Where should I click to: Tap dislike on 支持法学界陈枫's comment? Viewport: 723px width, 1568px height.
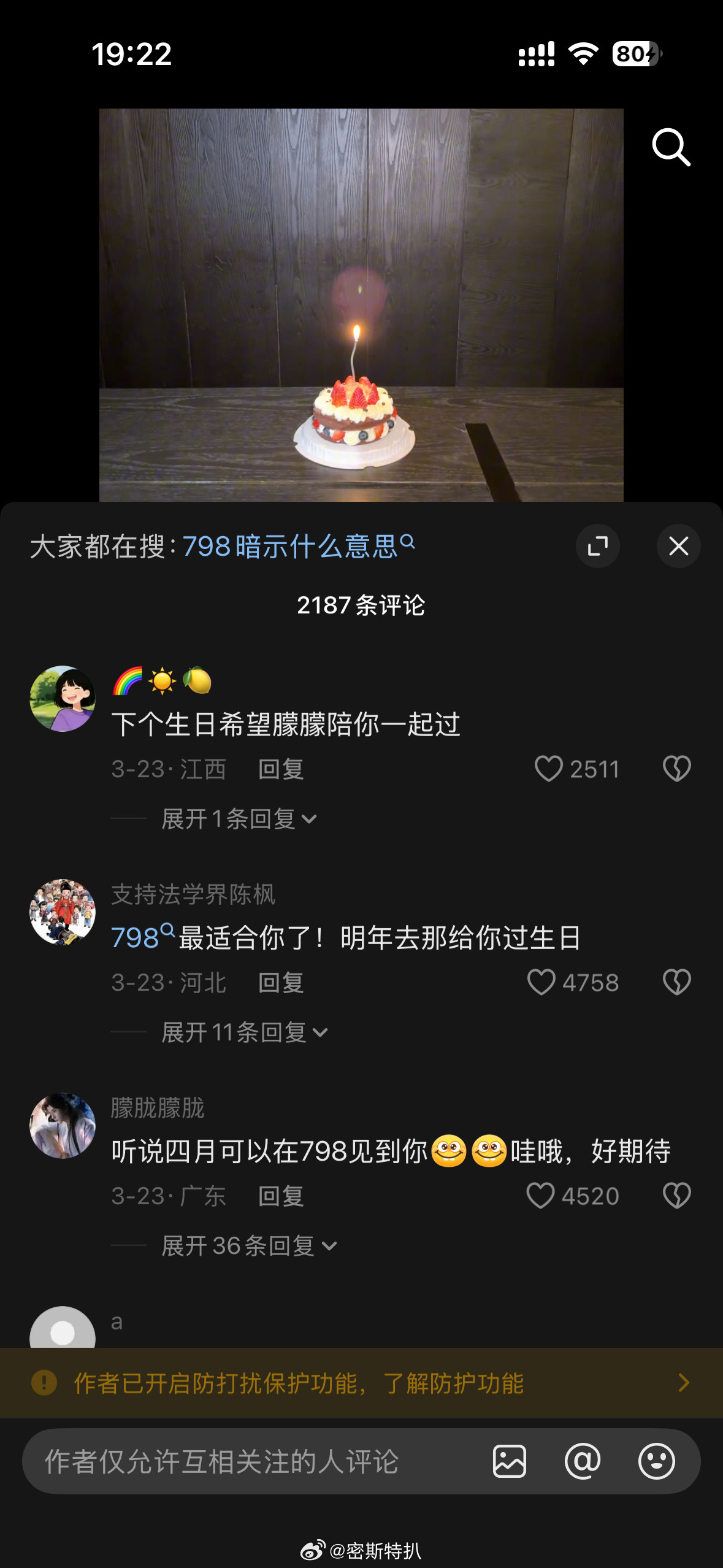point(676,982)
